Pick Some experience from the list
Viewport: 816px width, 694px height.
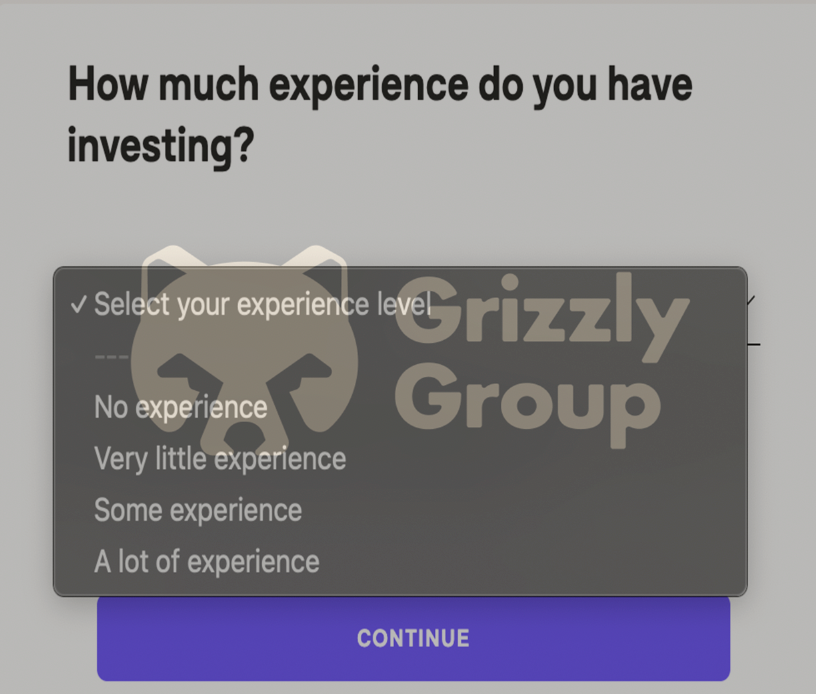coord(198,510)
